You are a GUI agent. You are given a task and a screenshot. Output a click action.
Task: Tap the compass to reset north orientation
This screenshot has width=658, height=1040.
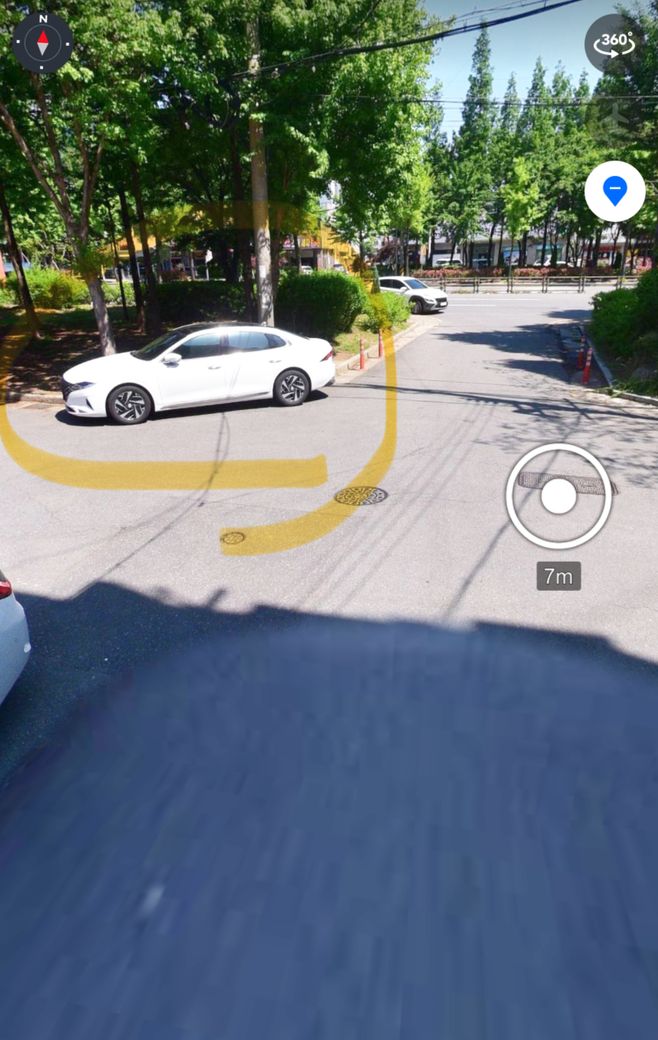[x=42, y=42]
